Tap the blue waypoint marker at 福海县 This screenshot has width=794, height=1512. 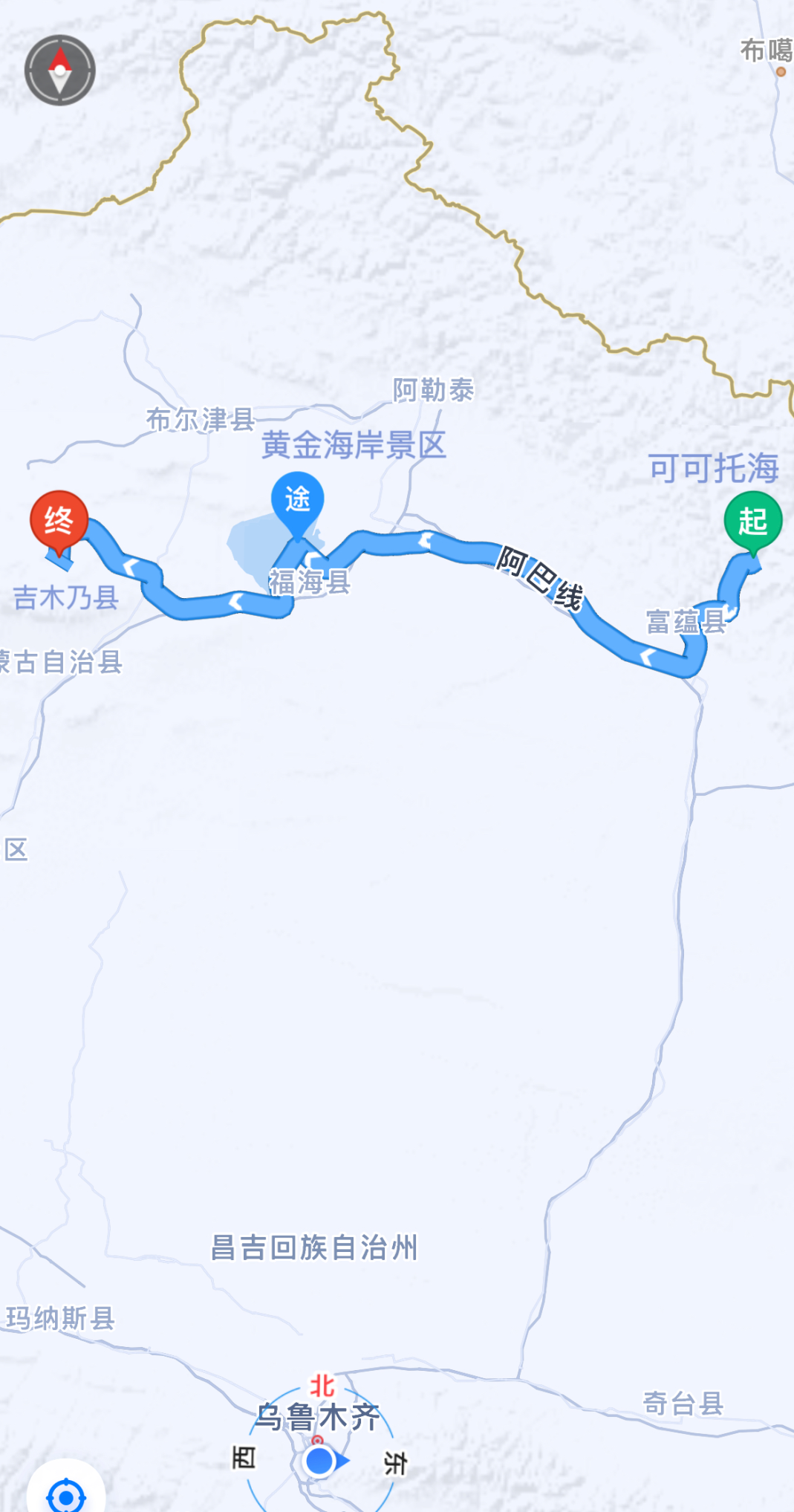[x=297, y=499]
